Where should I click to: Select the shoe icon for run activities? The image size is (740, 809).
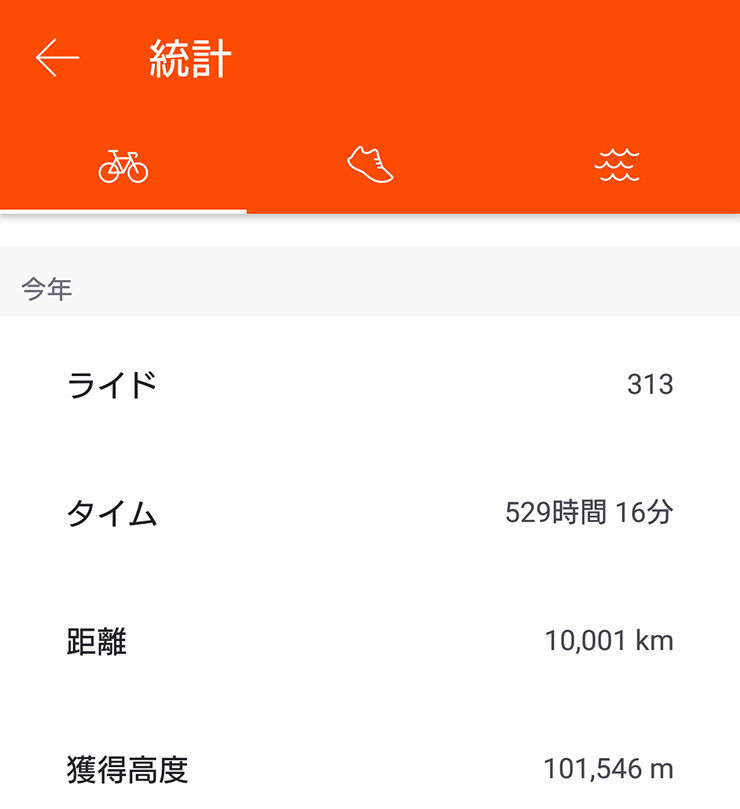(x=370, y=163)
